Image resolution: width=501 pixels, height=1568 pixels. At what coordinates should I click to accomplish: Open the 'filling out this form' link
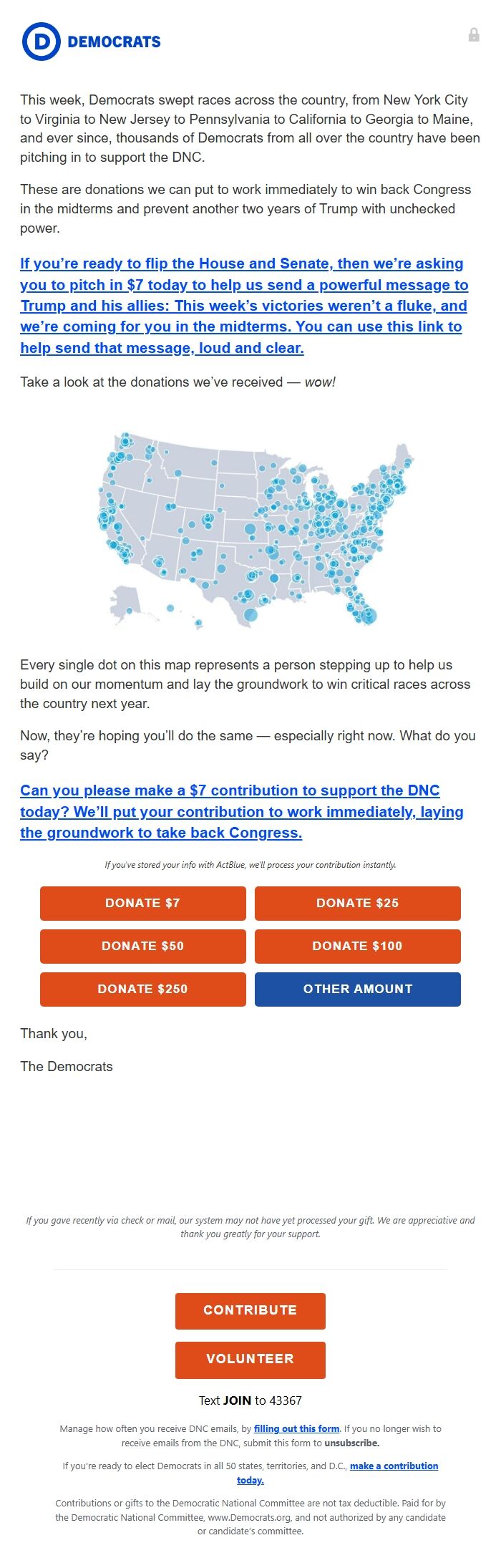pyautogui.click(x=296, y=1428)
